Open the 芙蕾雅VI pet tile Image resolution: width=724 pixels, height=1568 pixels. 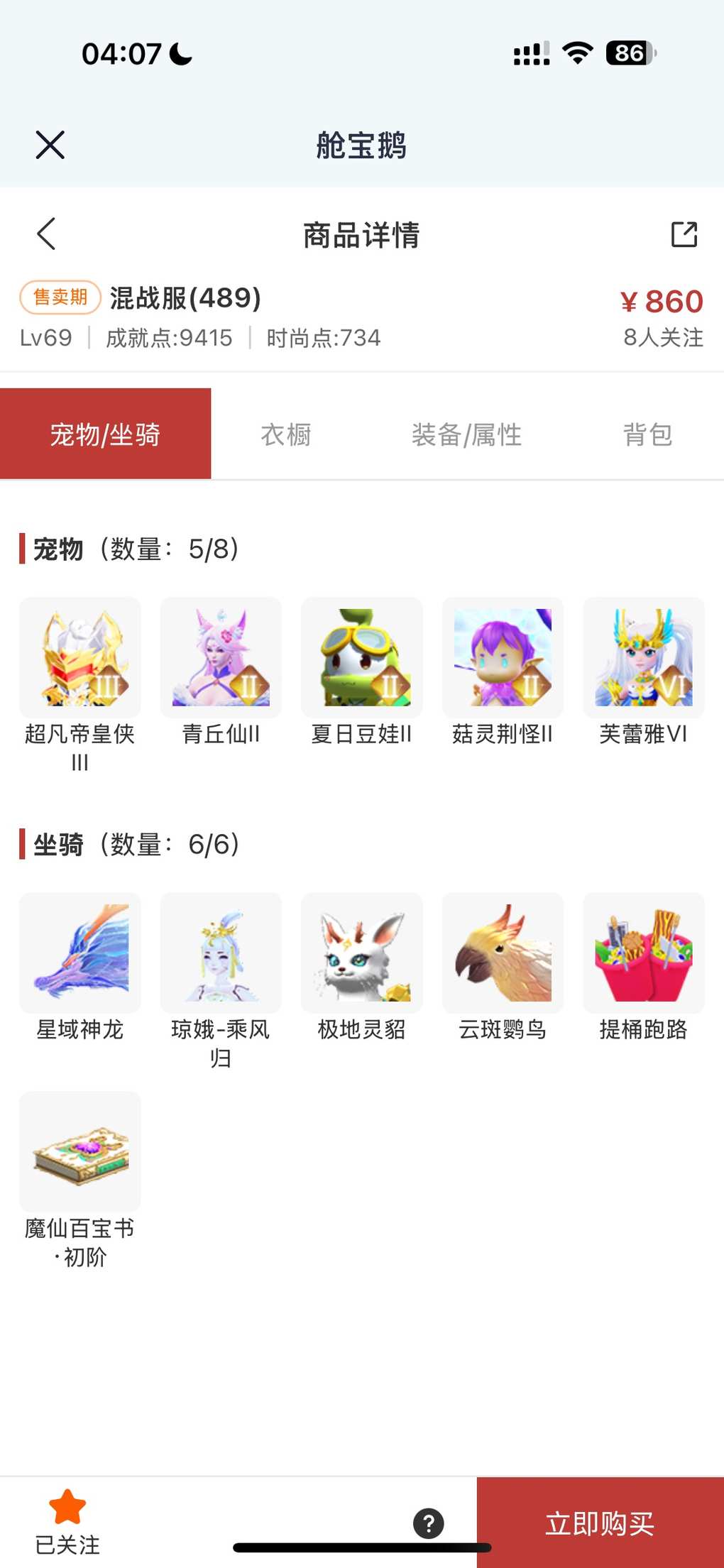click(x=644, y=658)
